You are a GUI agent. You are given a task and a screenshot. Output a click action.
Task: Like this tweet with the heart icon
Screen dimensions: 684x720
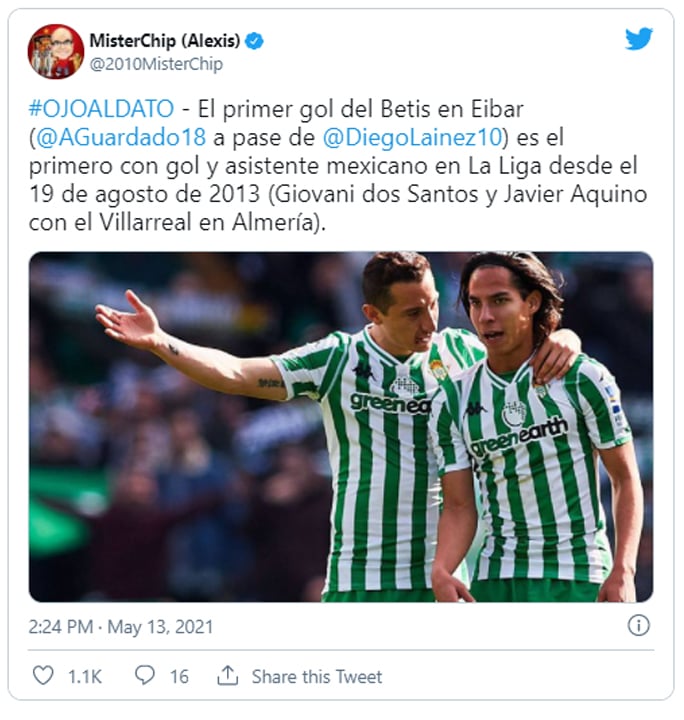coord(42,676)
